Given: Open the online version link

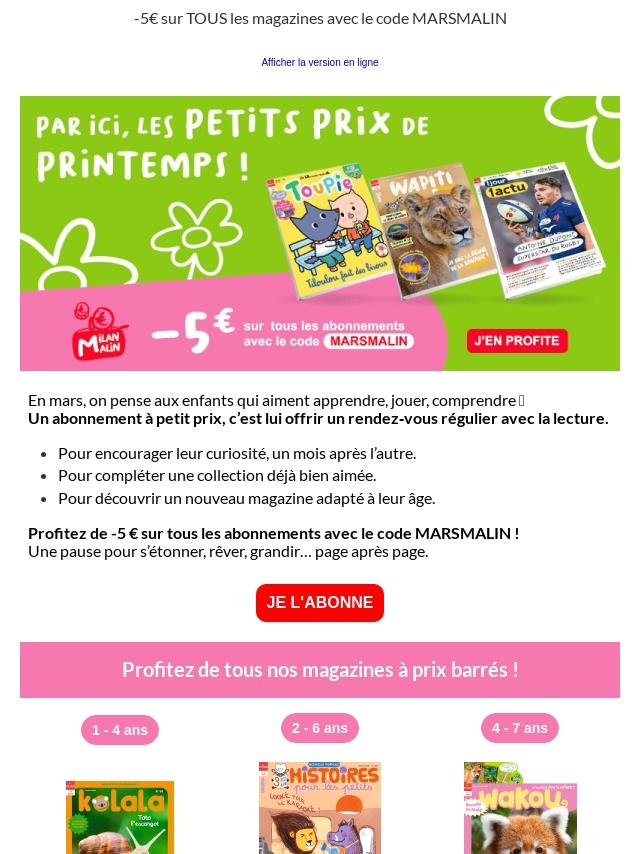Looking at the screenshot, I should [x=320, y=62].
